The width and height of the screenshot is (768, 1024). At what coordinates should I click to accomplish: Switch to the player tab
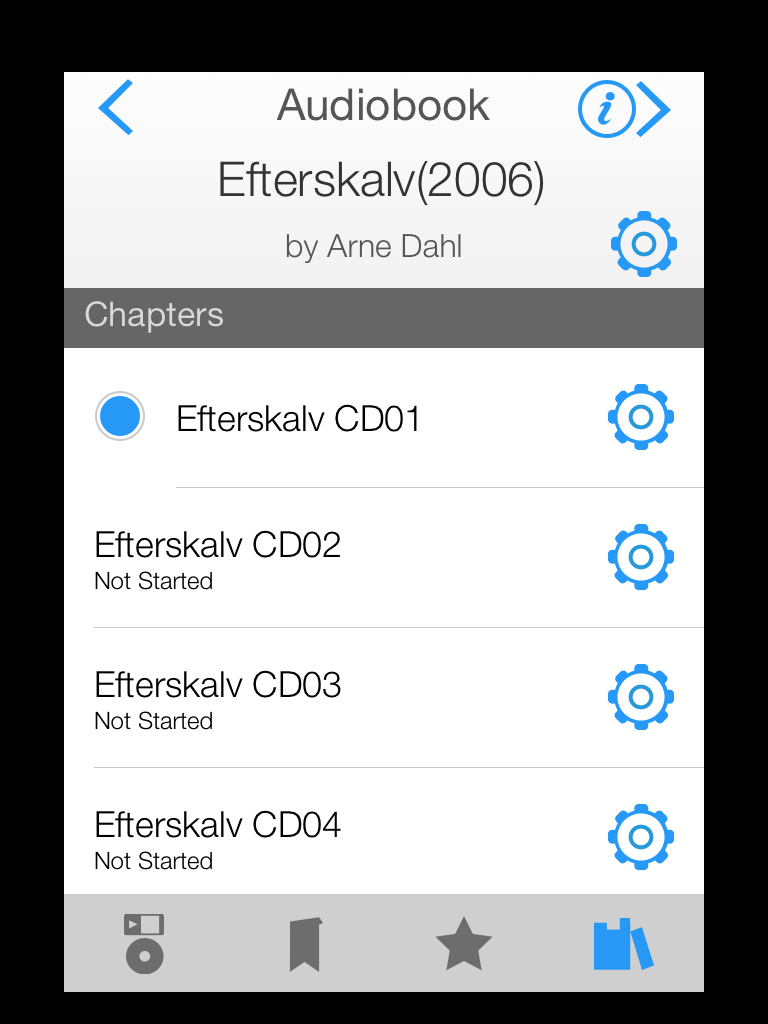pos(144,943)
